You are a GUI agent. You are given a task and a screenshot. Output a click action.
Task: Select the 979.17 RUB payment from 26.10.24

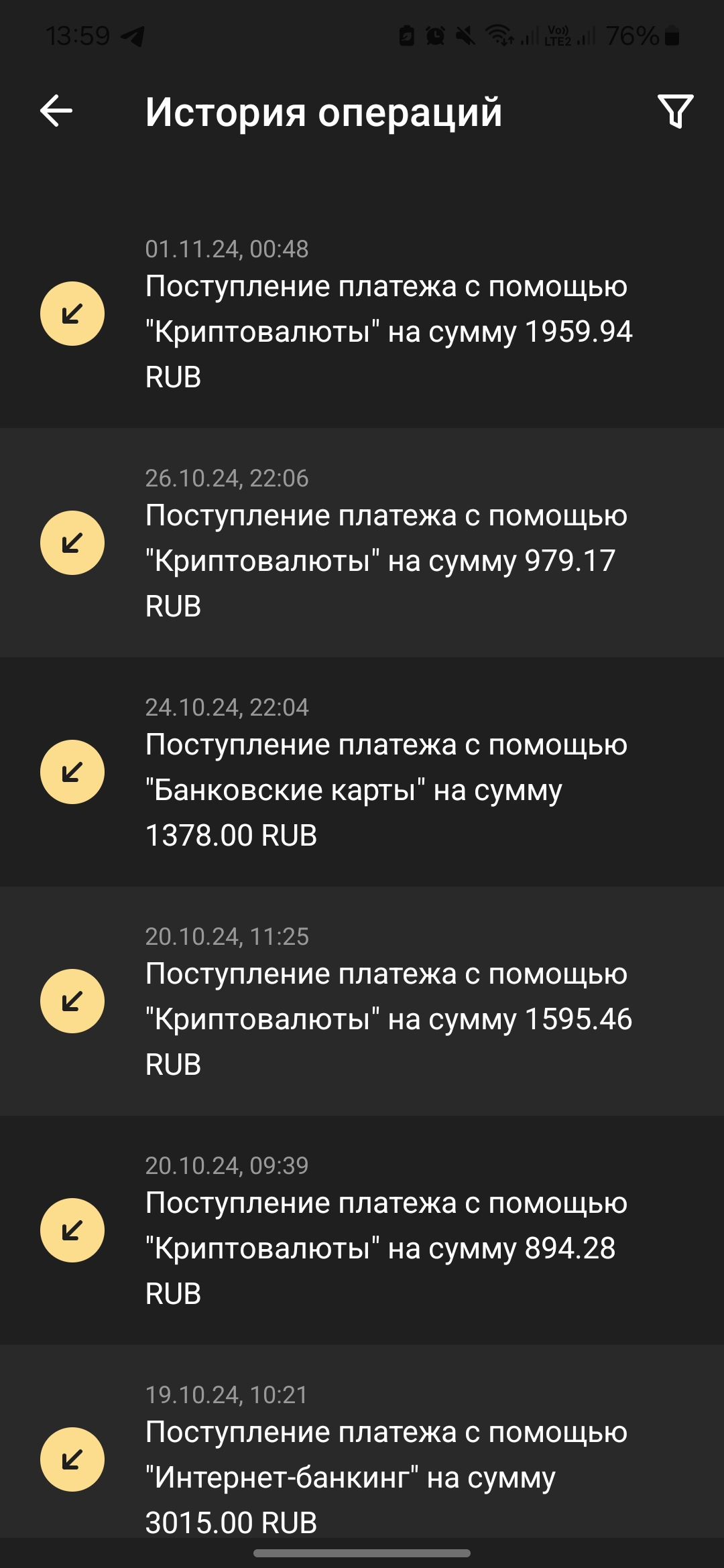362,543
